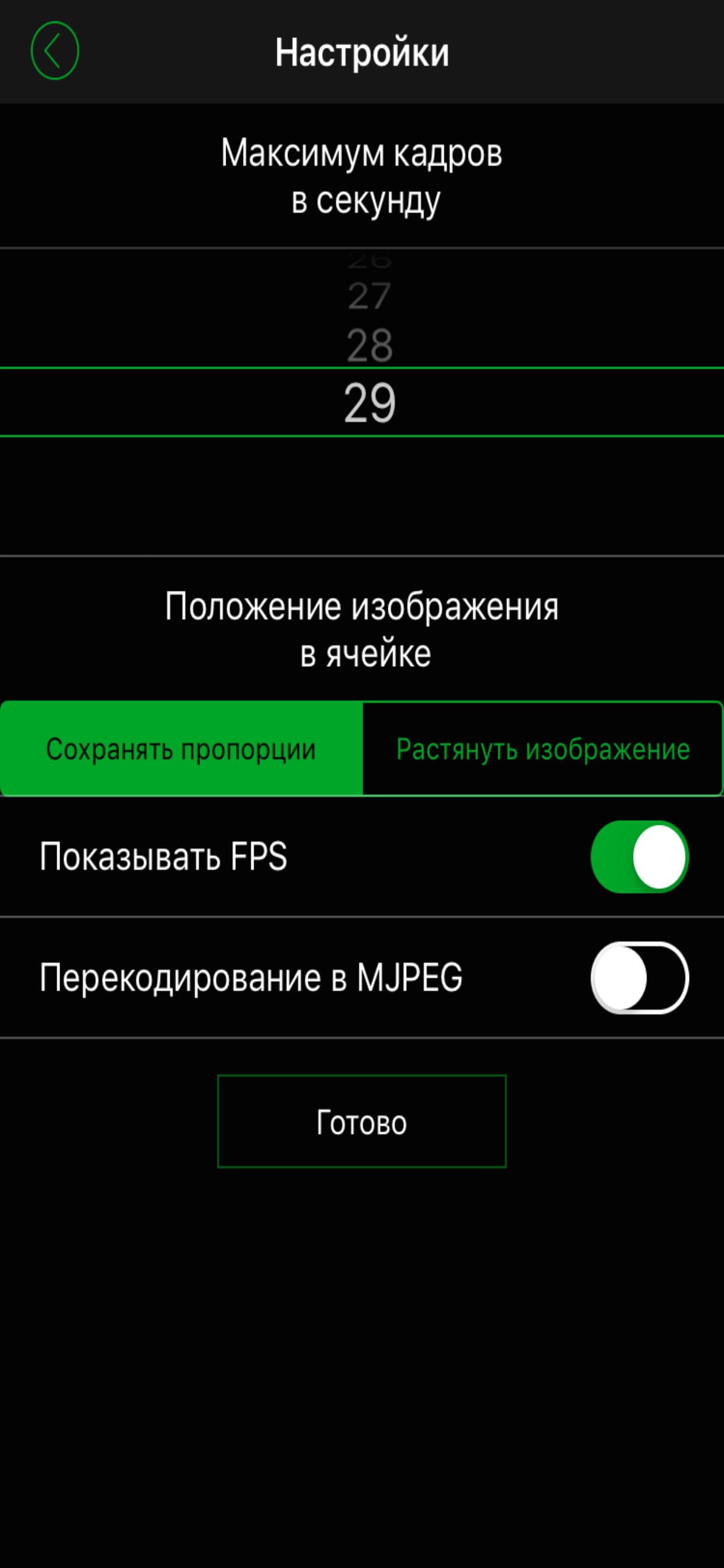
Task: Switch to Растянуть изображение mode
Action: pos(543,751)
